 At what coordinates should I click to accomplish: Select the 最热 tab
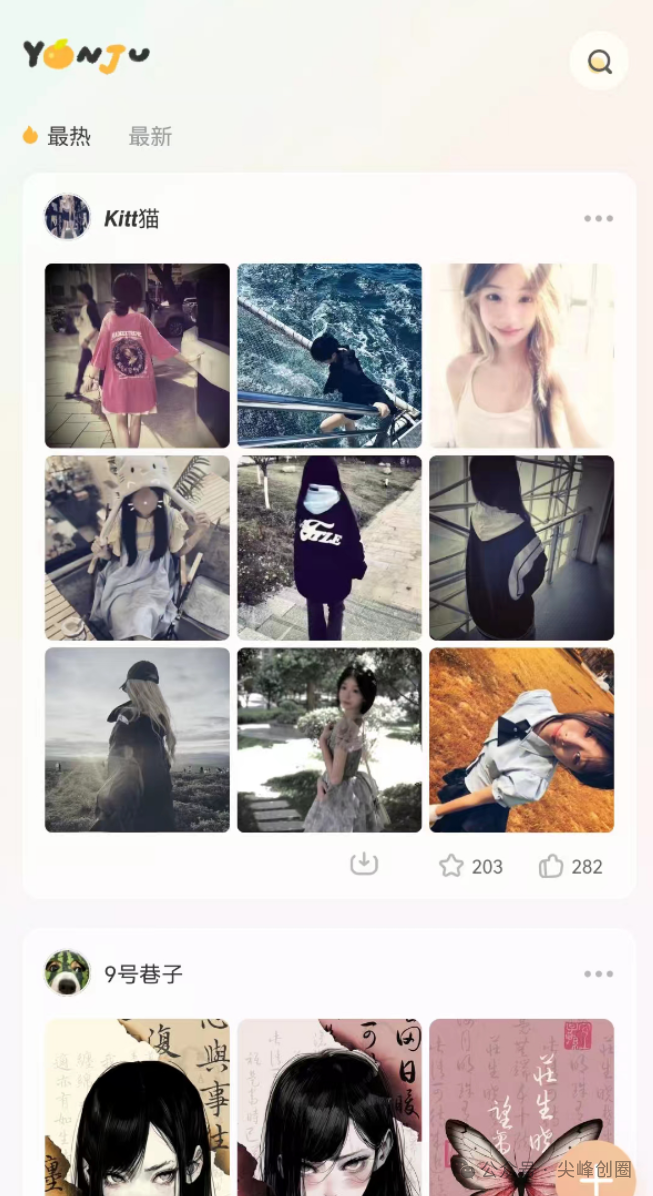click(68, 137)
